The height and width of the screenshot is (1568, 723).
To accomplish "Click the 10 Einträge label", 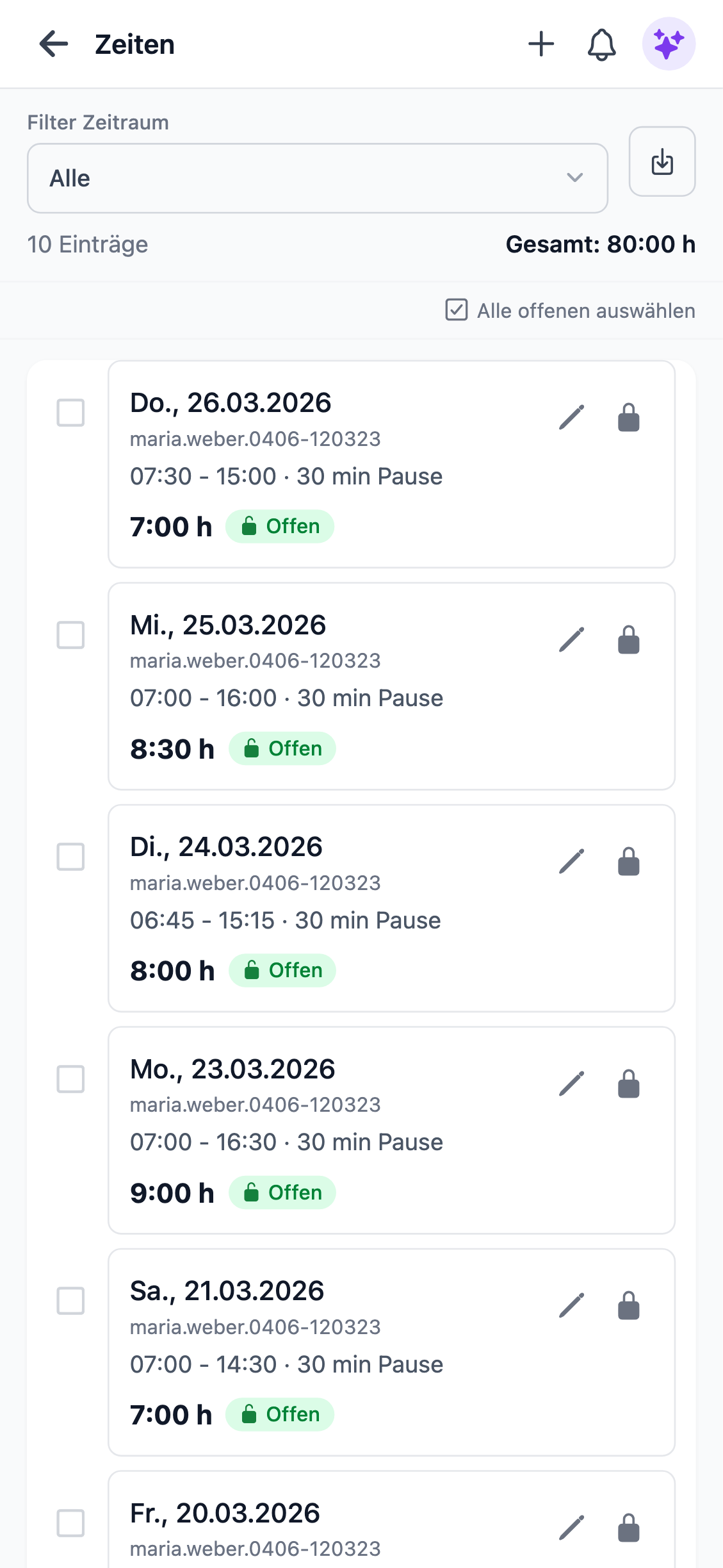I will coord(88,244).
